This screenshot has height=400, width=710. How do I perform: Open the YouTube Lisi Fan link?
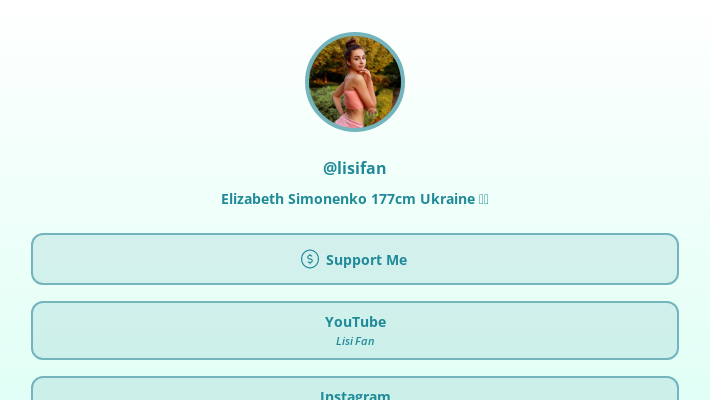pos(354,330)
